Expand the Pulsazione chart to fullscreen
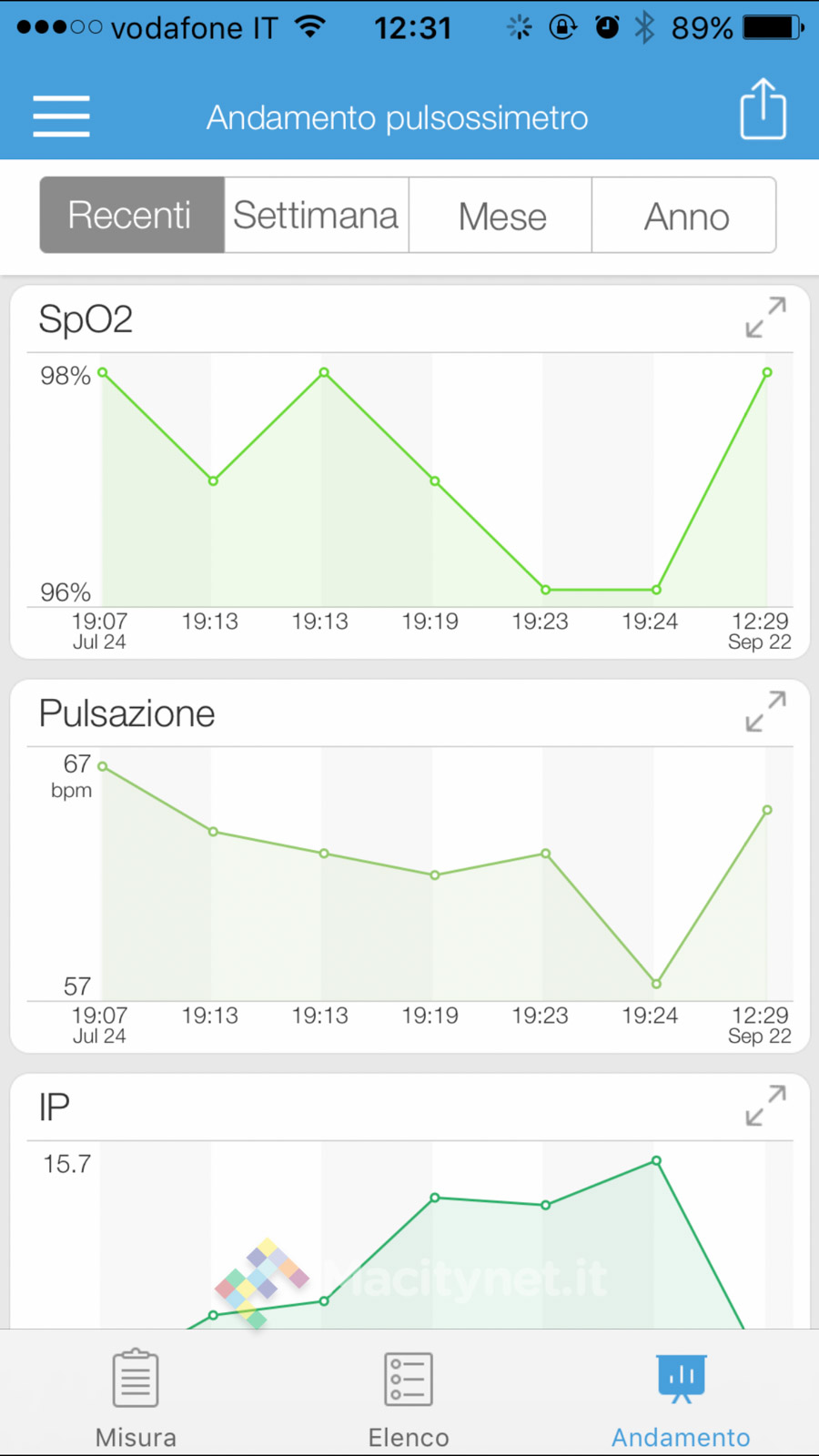This screenshot has width=819, height=1456. coord(765,712)
